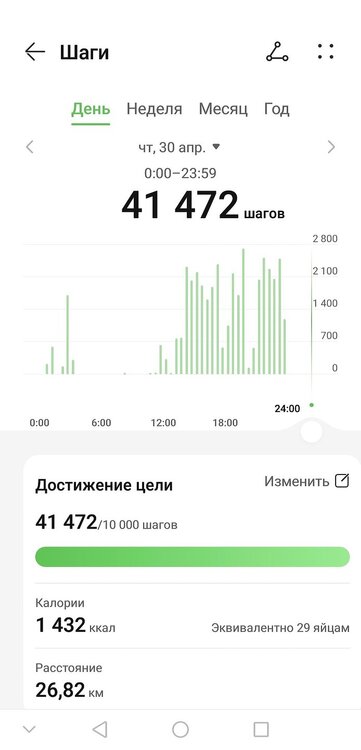The image size is (361, 750).
Task: Open recent apps via square button
Action: click(261, 729)
